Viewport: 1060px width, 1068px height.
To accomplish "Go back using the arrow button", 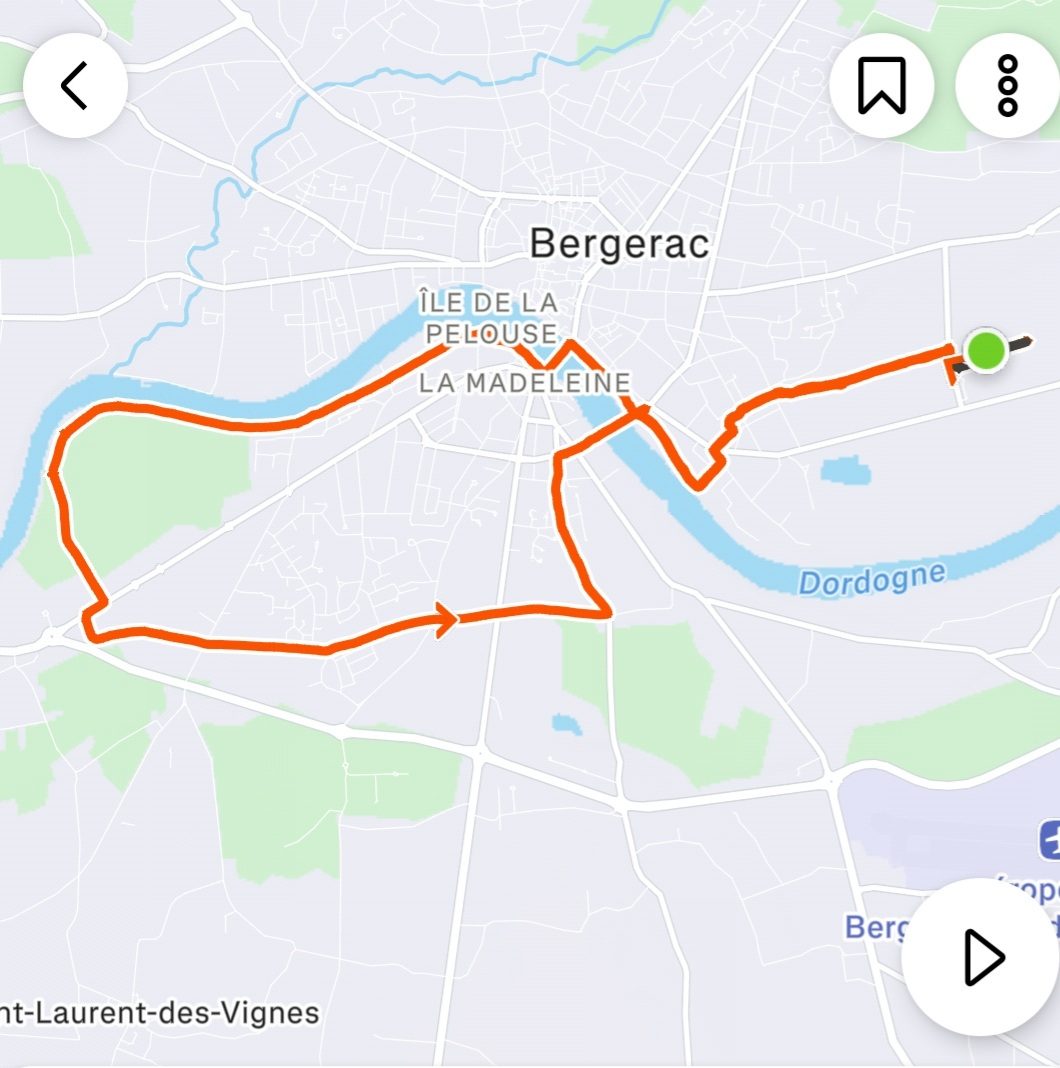I will pyautogui.click(x=75, y=86).
